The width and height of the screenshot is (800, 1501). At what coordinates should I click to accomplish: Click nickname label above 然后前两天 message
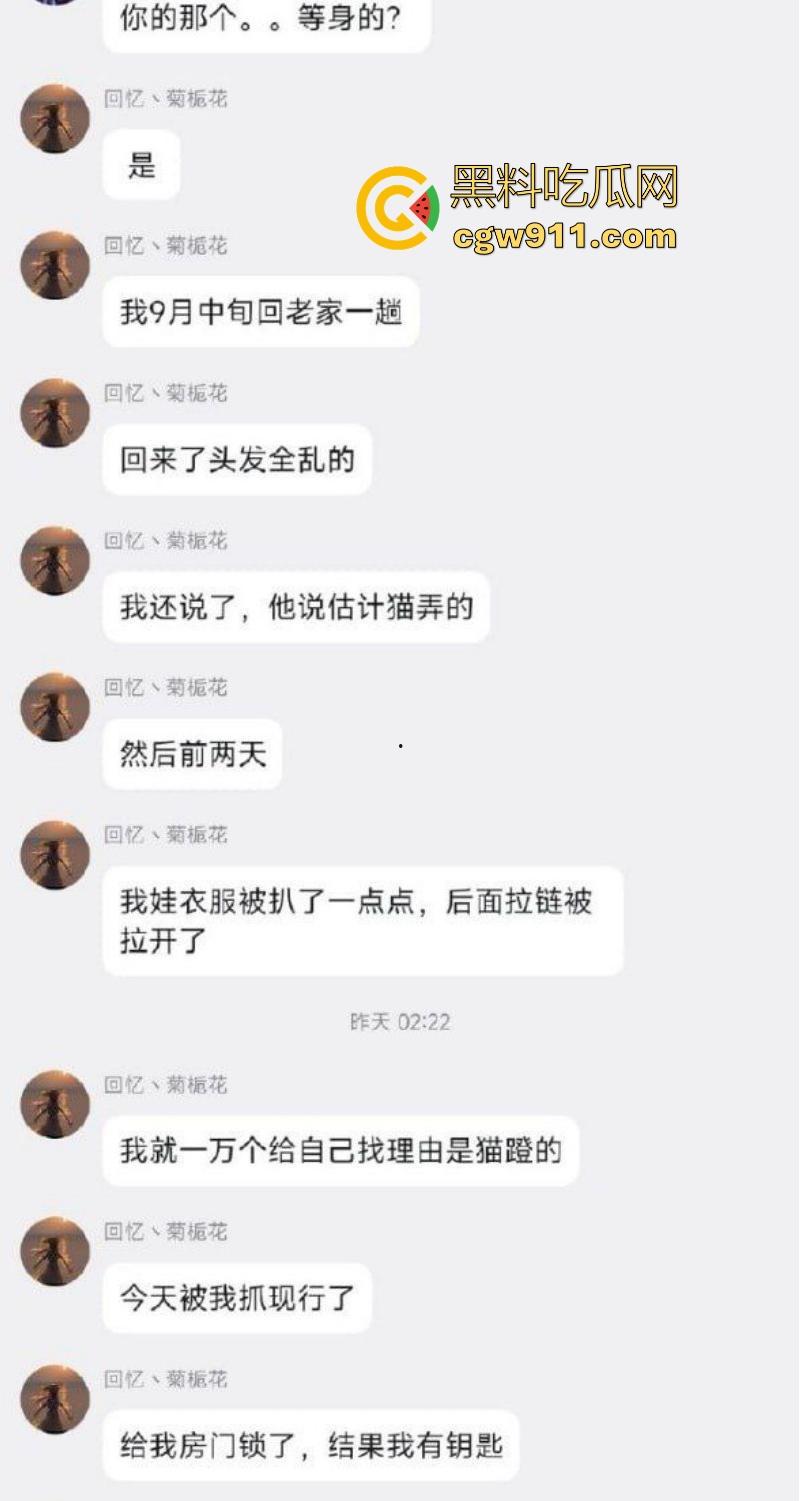(165, 687)
